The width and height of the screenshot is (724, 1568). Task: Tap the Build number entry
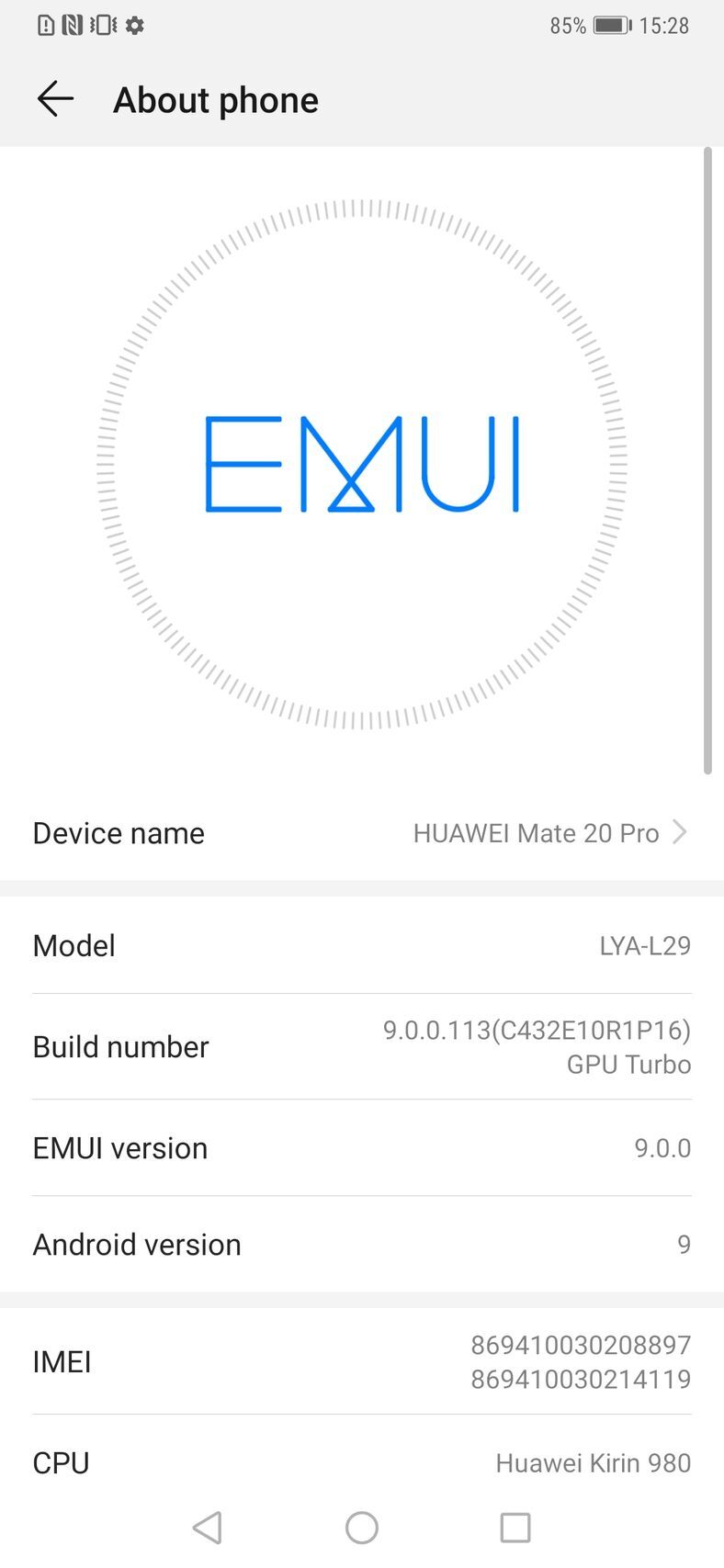(362, 1046)
